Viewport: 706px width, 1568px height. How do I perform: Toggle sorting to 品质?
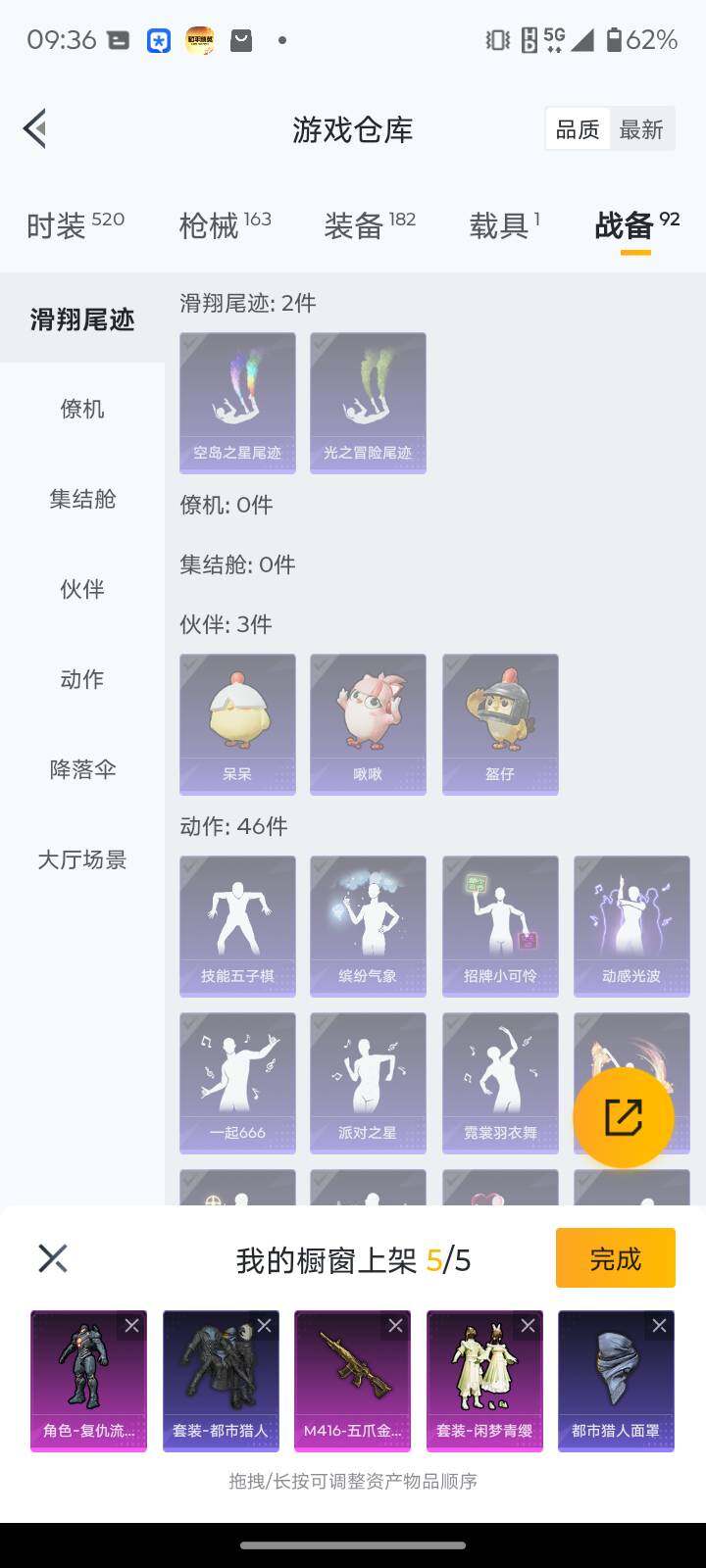578,128
